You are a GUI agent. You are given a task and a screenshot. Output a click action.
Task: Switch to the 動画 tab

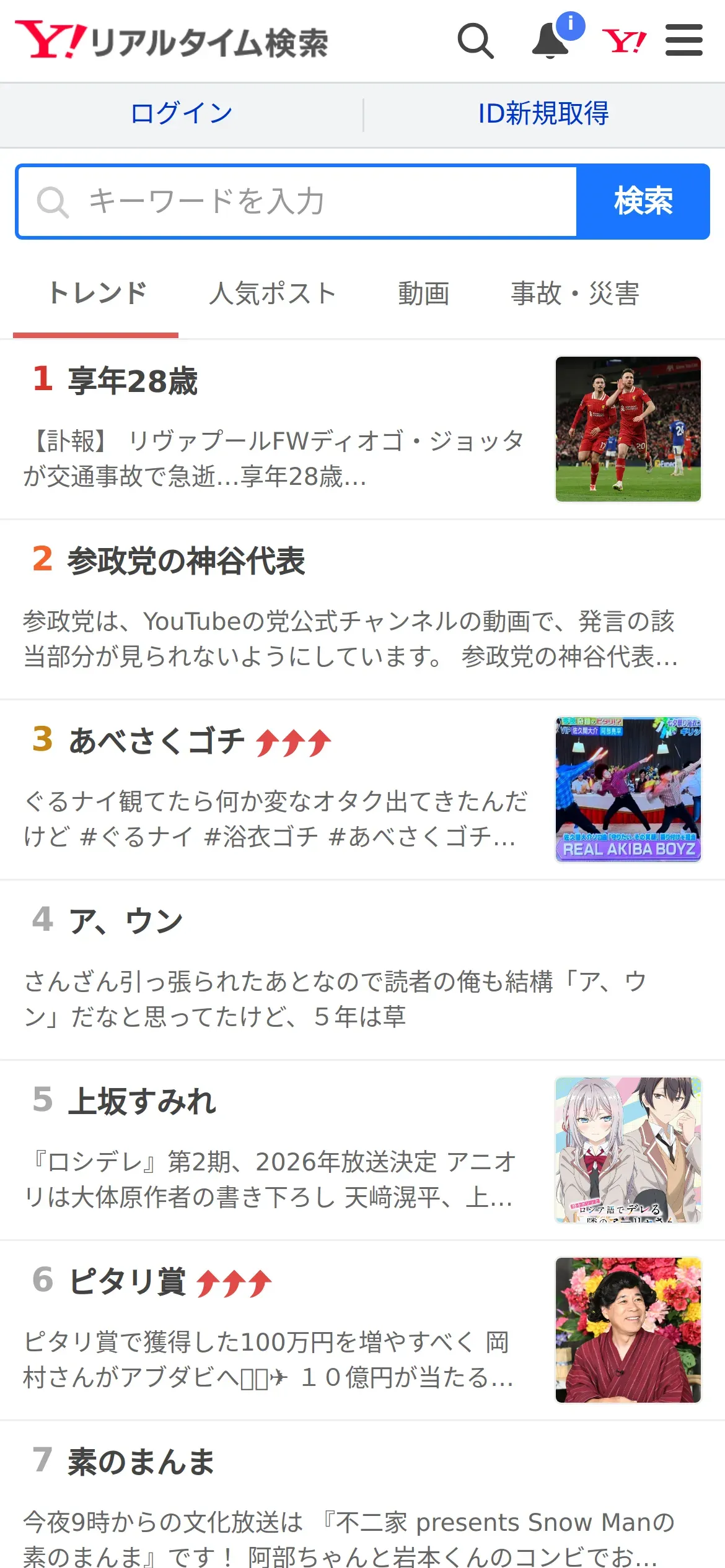pyautogui.click(x=424, y=294)
